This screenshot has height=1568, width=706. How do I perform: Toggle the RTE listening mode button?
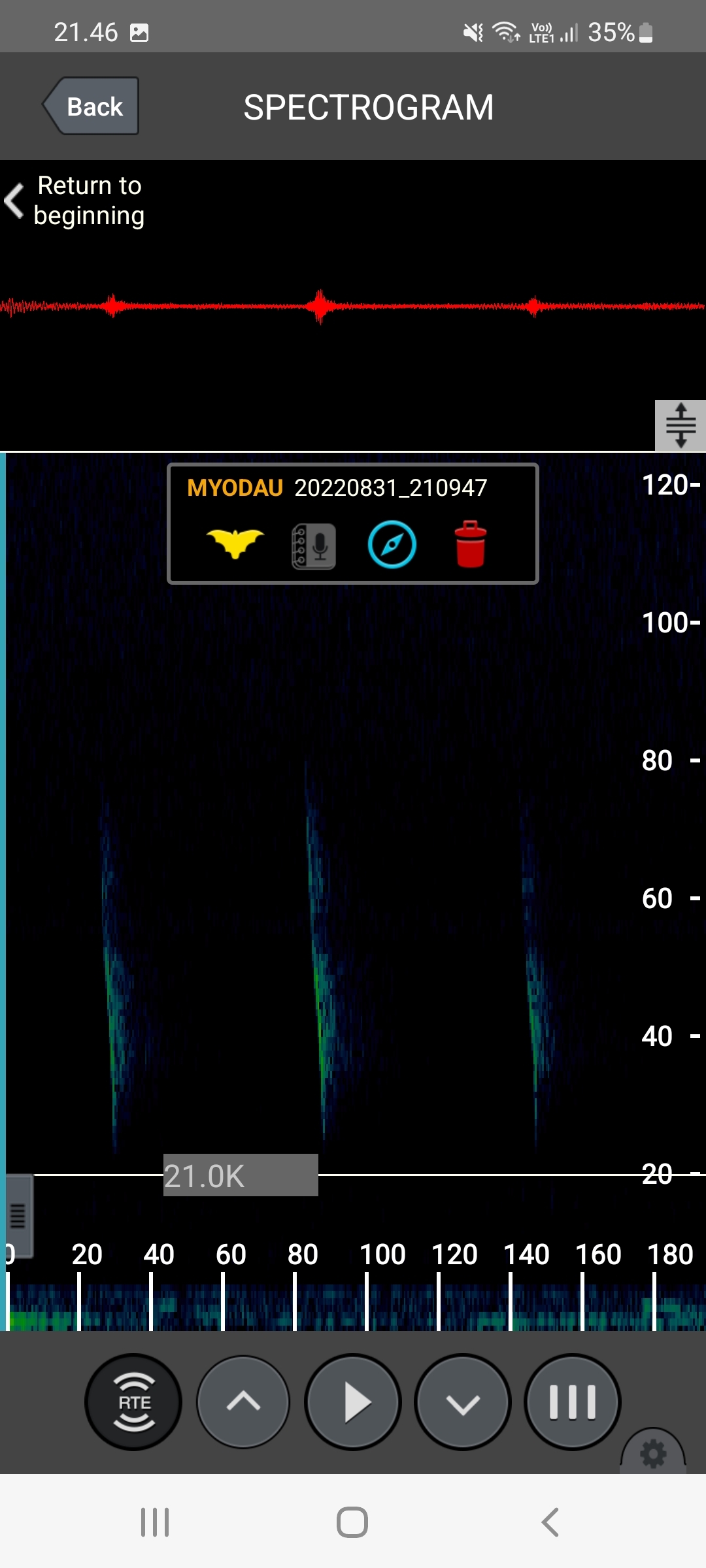click(133, 1402)
